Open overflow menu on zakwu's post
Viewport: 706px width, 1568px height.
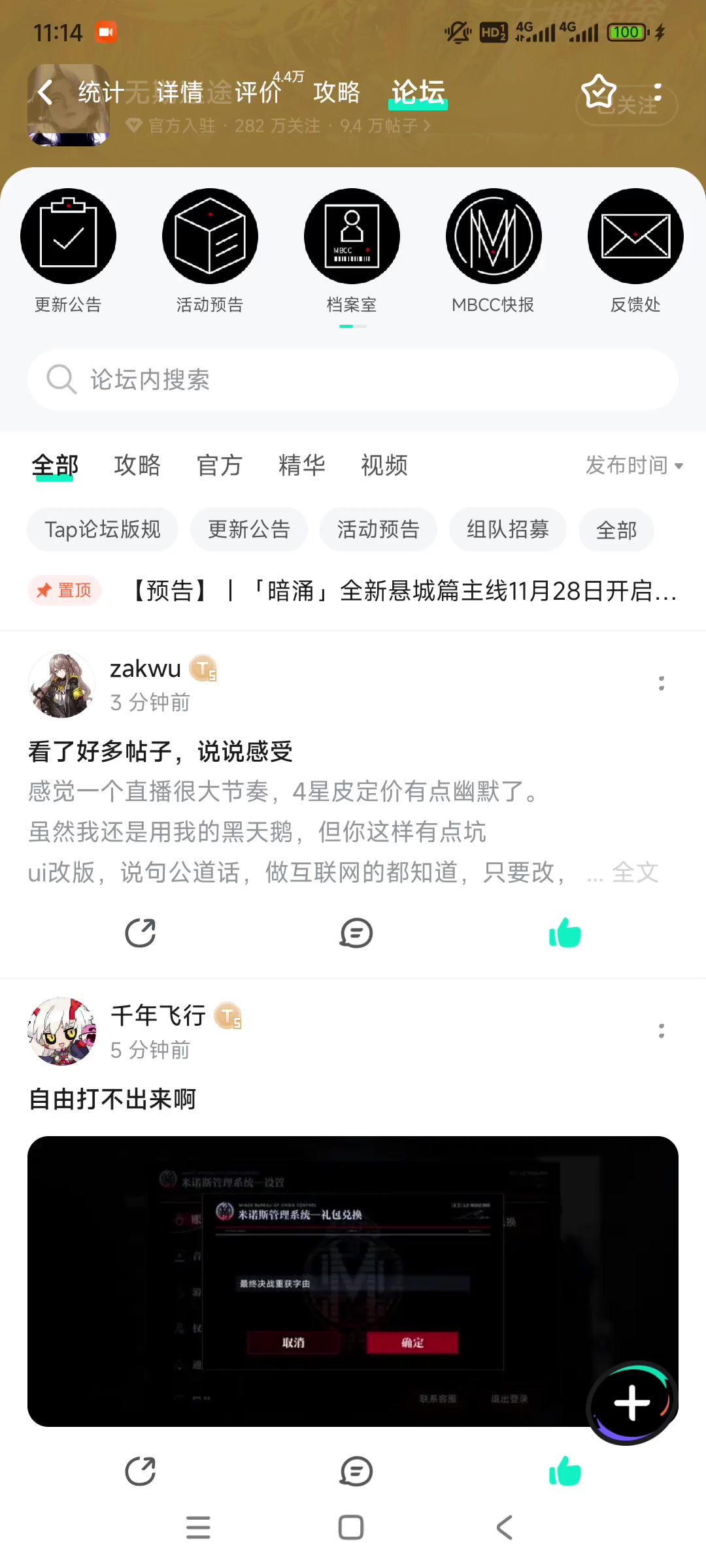[662, 683]
